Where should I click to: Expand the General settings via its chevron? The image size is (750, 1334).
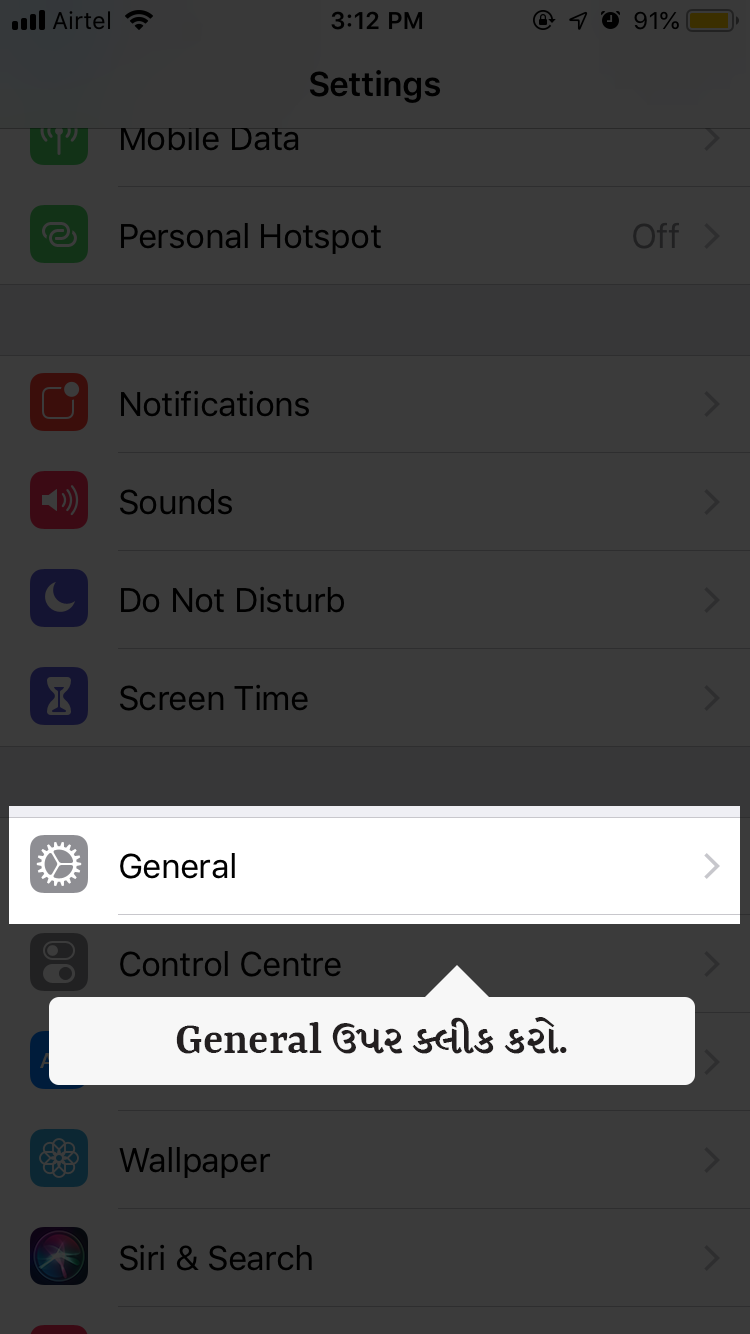711,866
